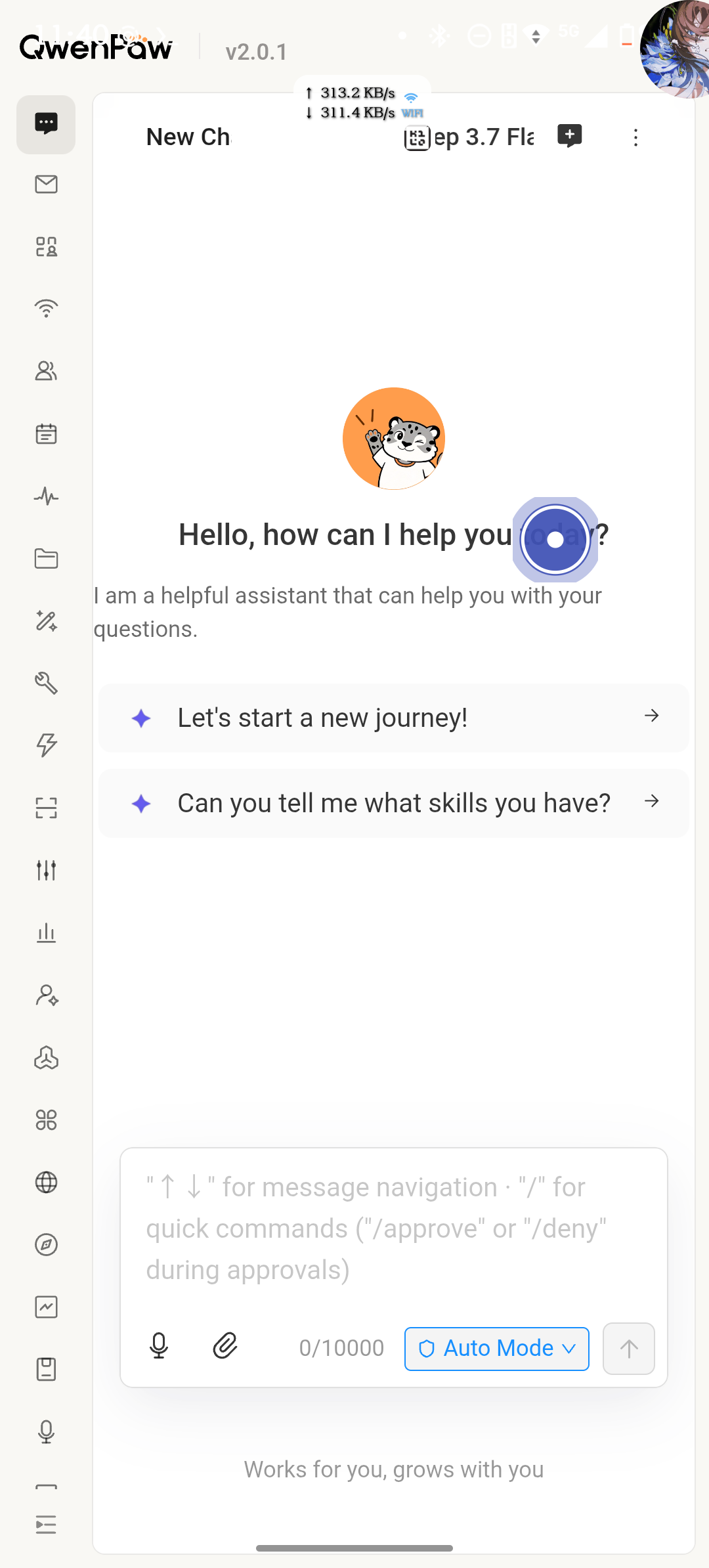Start a new chat with the plus bubble

[x=569, y=136]
